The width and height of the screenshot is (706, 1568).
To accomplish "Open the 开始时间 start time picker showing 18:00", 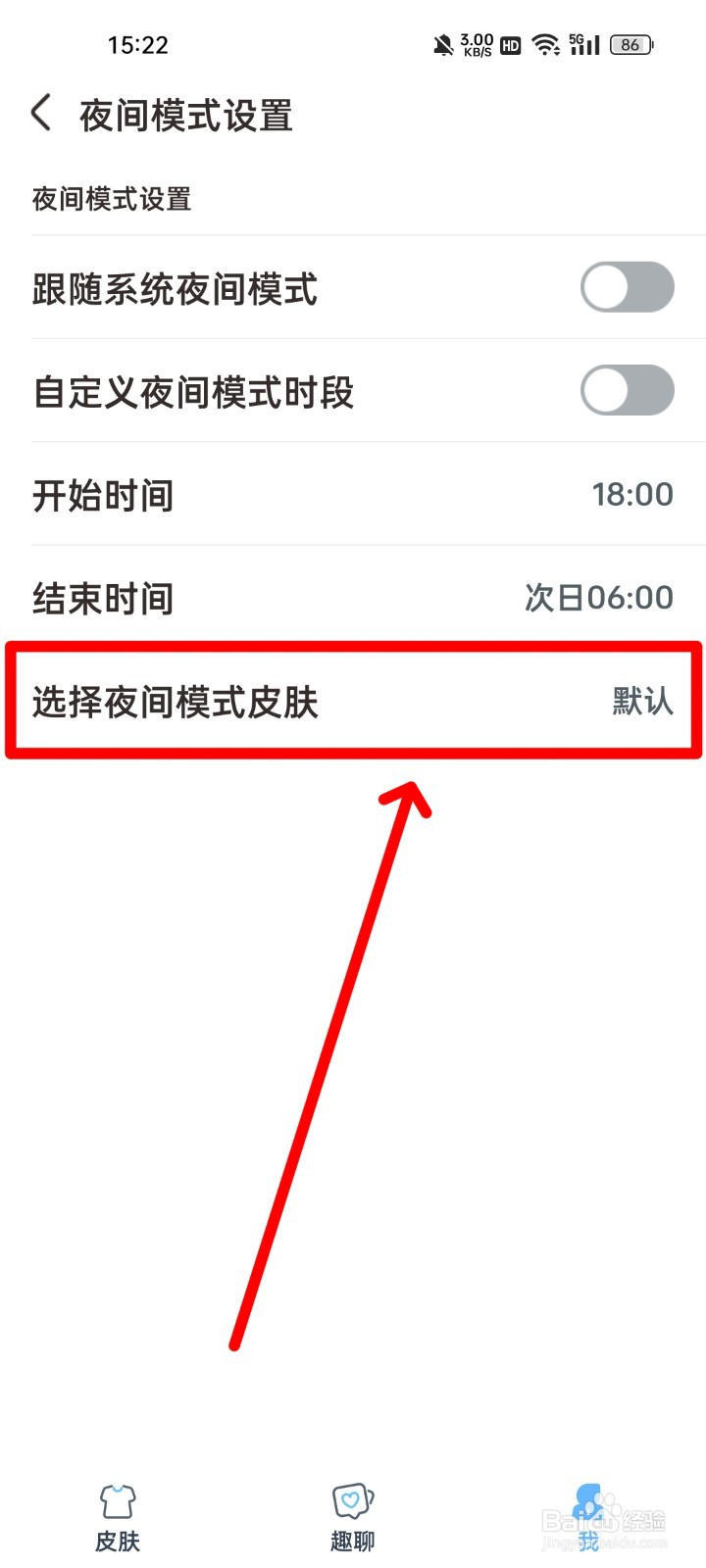I will 353,495.
